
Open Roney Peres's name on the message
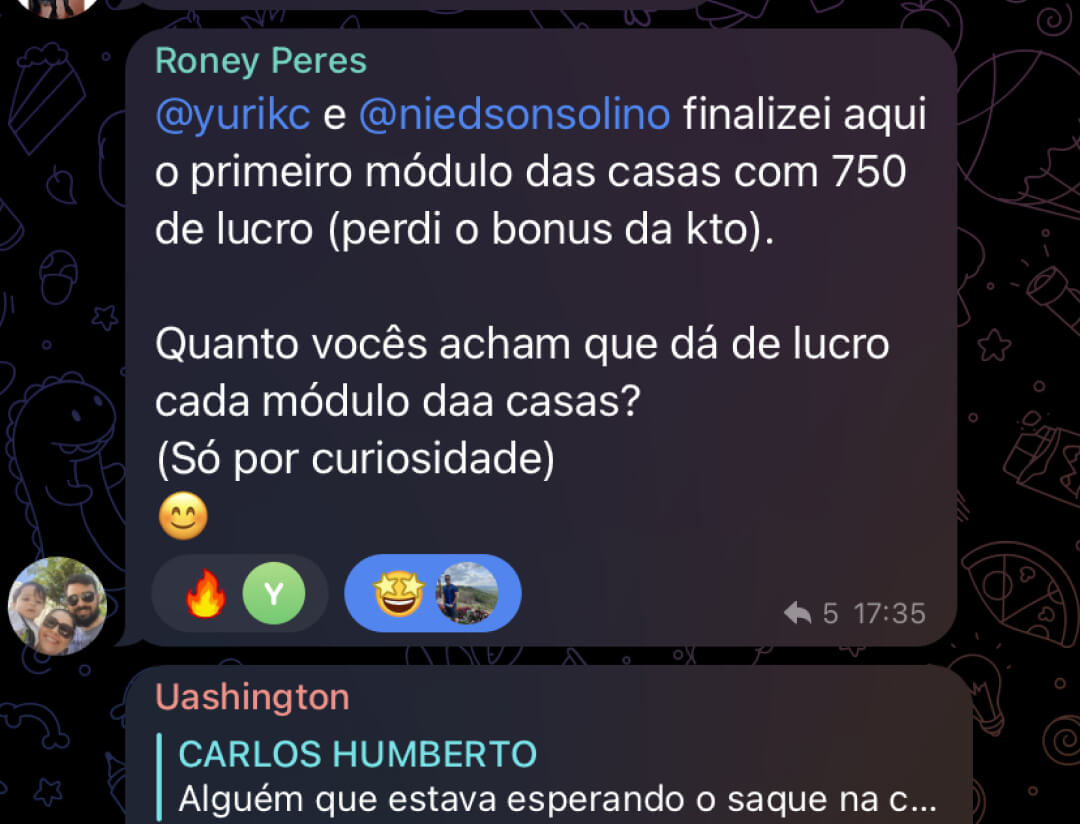pyautogui.click(x=261, y=62)
